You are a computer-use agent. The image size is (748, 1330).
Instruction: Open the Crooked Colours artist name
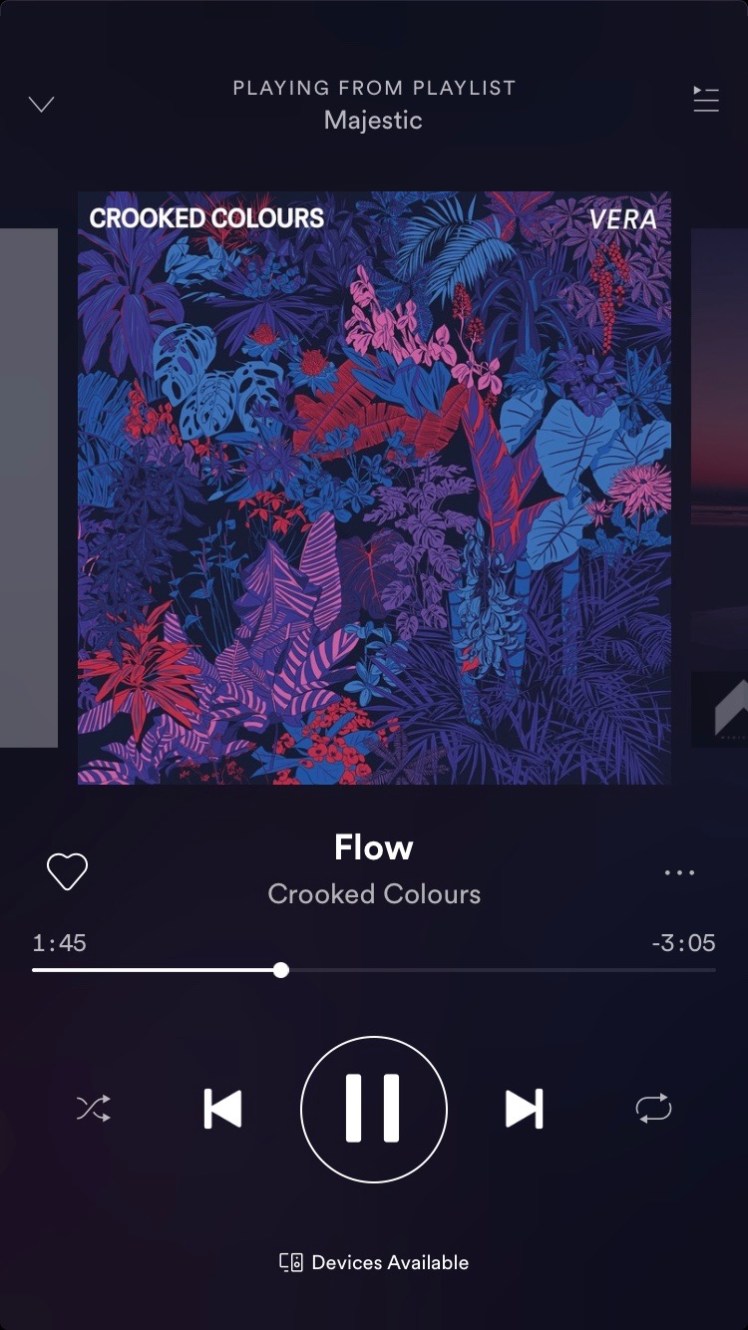click(374, 894)
